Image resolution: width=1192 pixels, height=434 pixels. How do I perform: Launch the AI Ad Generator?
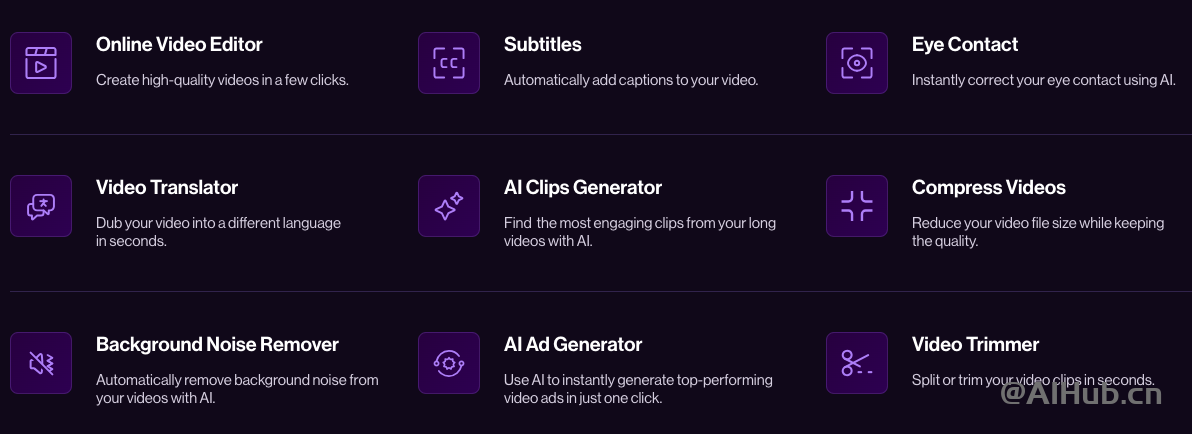click(572, 345)
